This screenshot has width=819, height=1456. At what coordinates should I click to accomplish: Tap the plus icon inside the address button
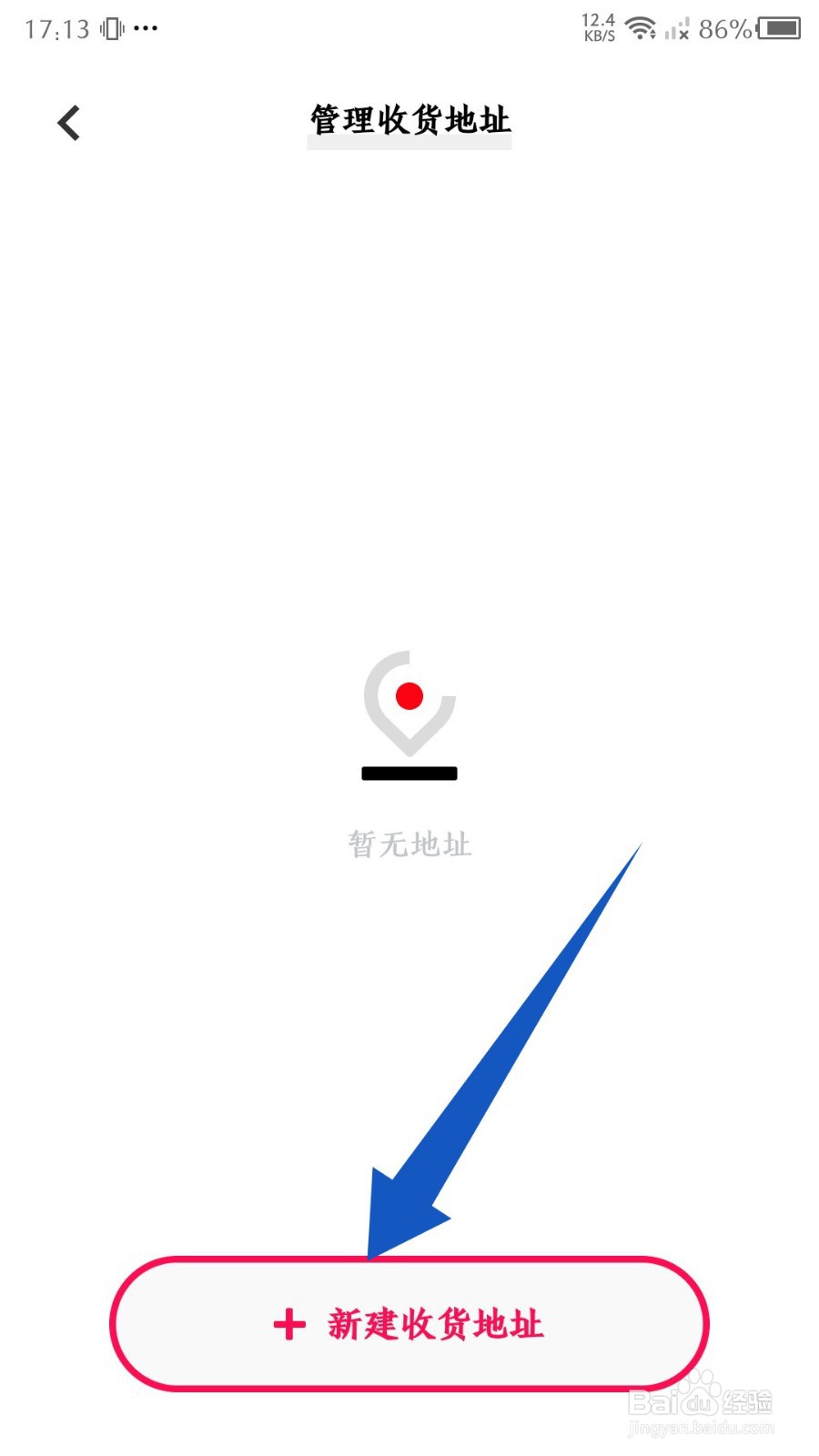click(x=287, y=1324)
